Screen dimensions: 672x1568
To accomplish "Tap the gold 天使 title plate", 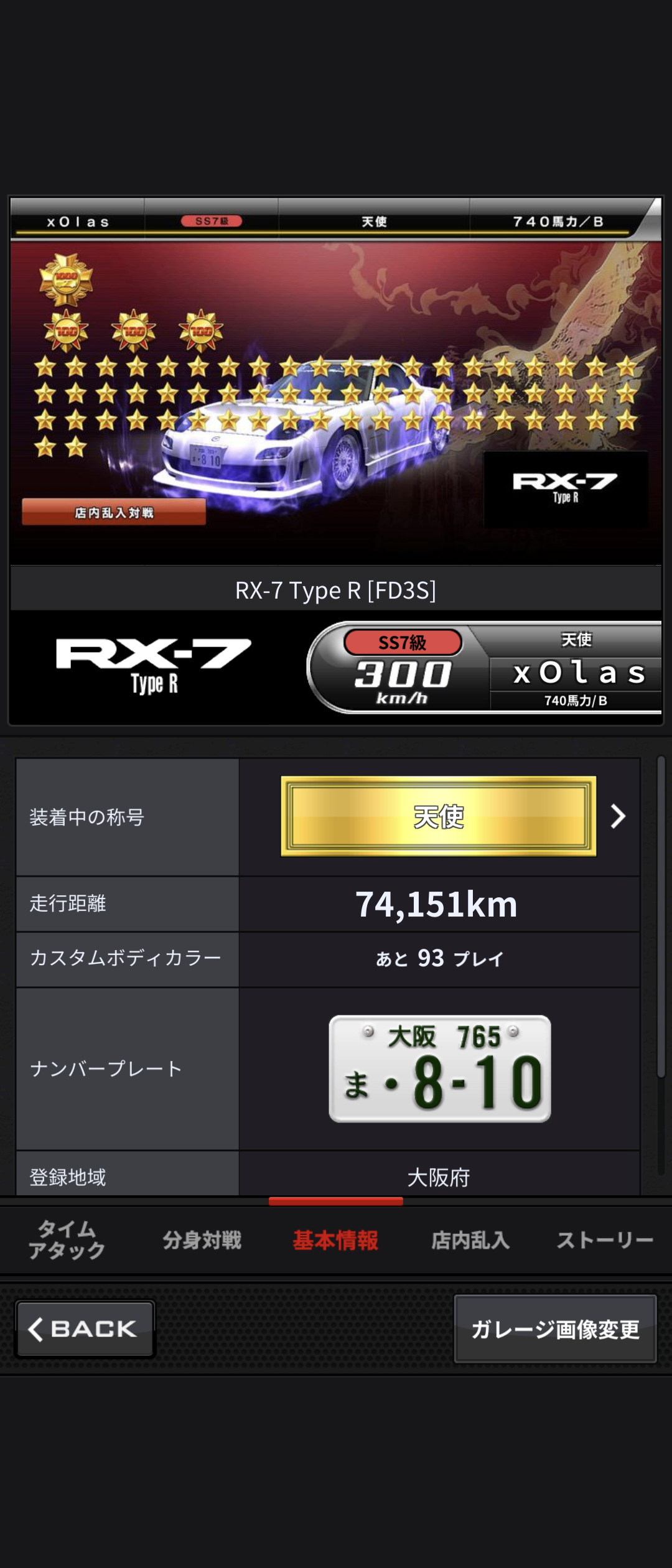I will pos(438,816).
